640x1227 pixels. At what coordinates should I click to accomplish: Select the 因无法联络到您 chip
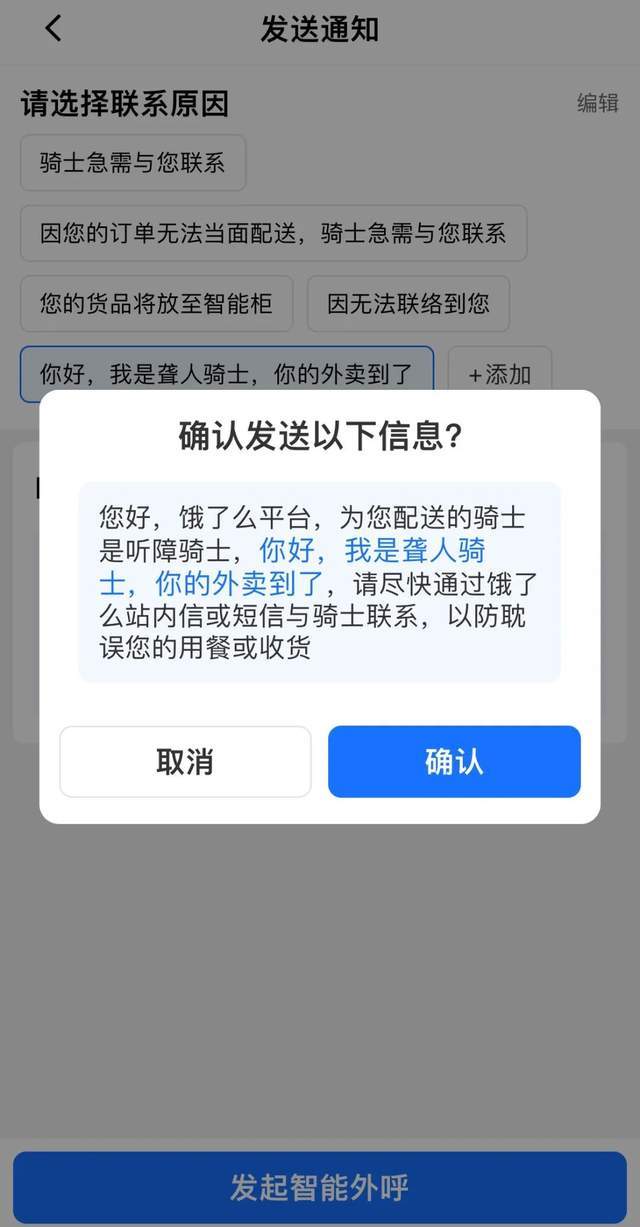point(408,304)
